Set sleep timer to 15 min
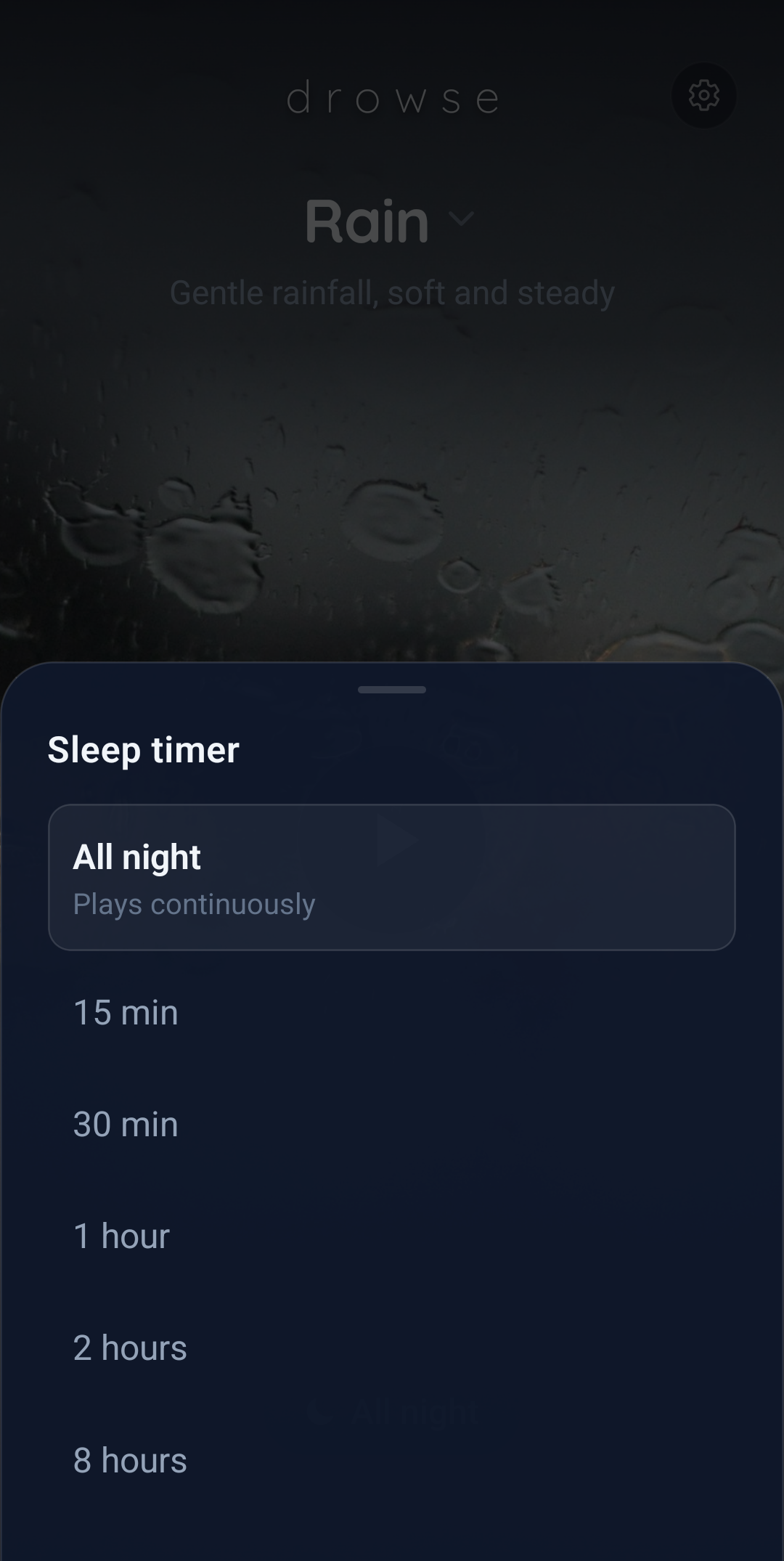This screenshot has height=1561, width=784. click(x=392, y=1012)
